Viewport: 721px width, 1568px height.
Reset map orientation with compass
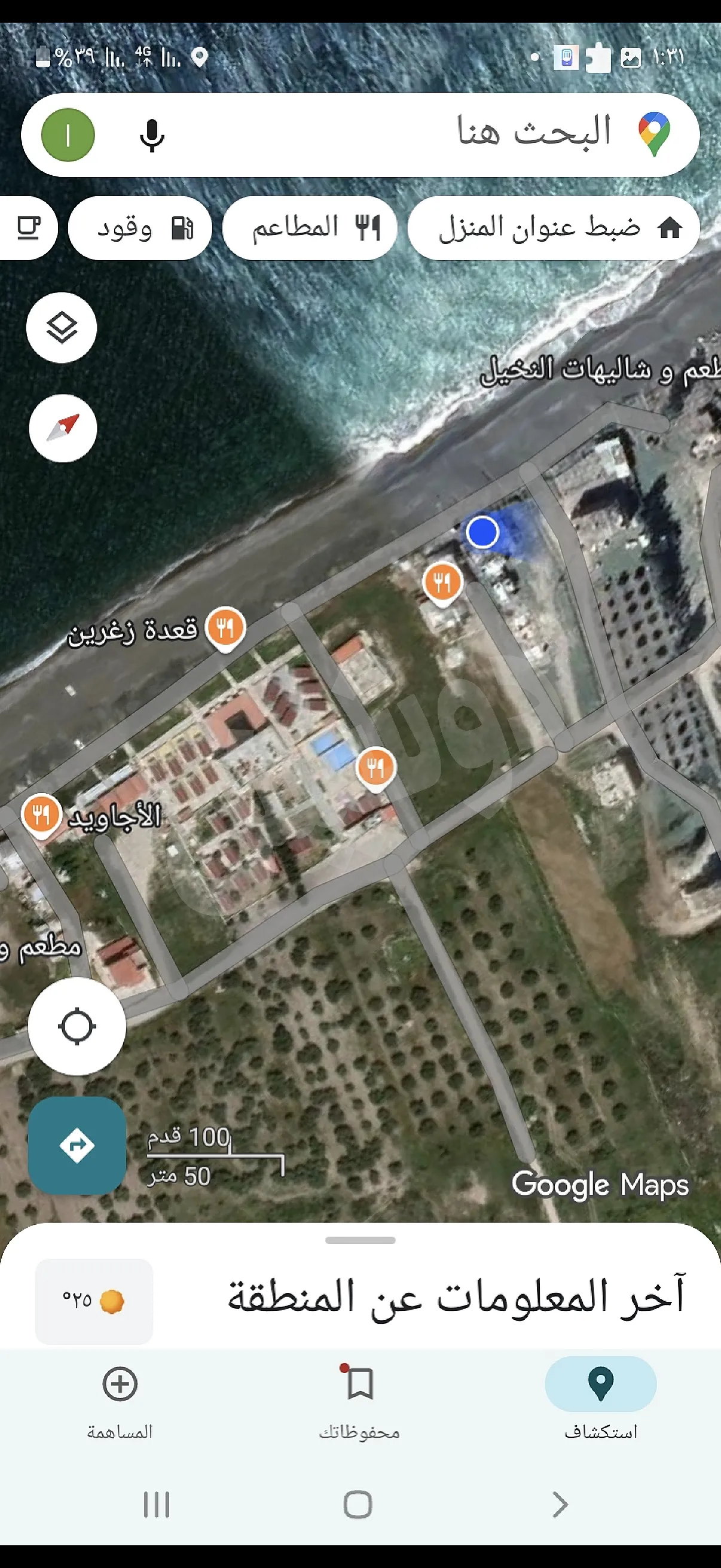[x=63, y=428]
